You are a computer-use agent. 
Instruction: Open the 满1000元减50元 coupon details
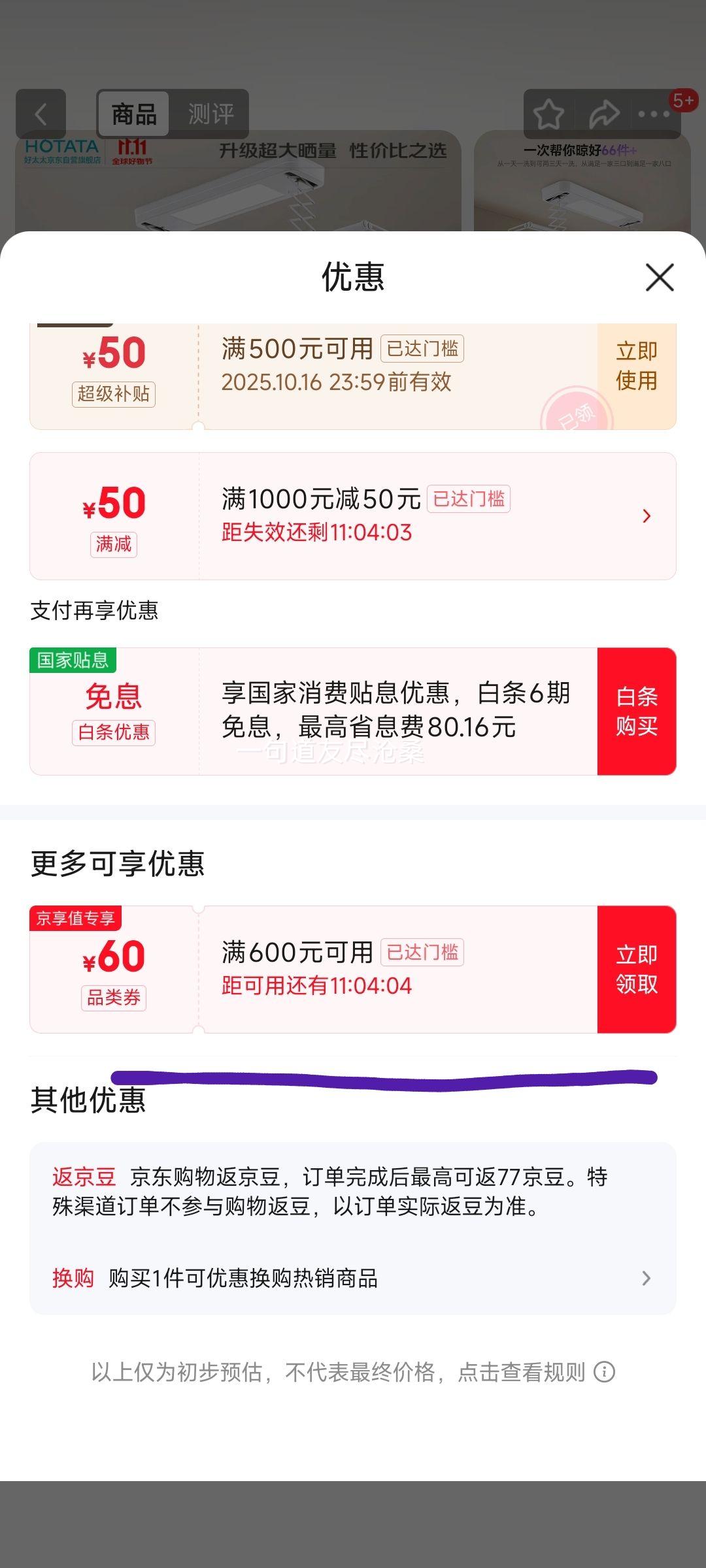[x=646, y=516]
